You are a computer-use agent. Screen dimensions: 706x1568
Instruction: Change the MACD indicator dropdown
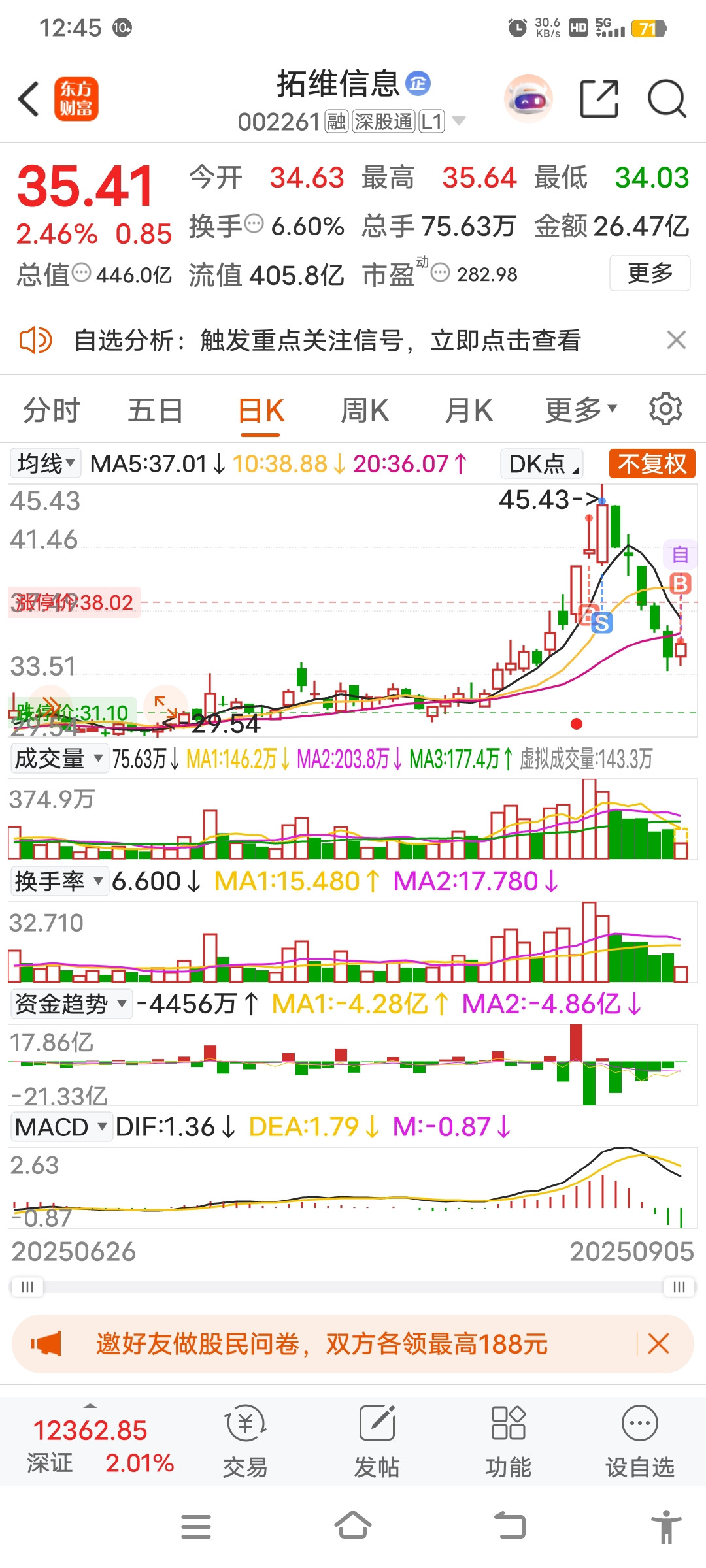(61, 1127)
